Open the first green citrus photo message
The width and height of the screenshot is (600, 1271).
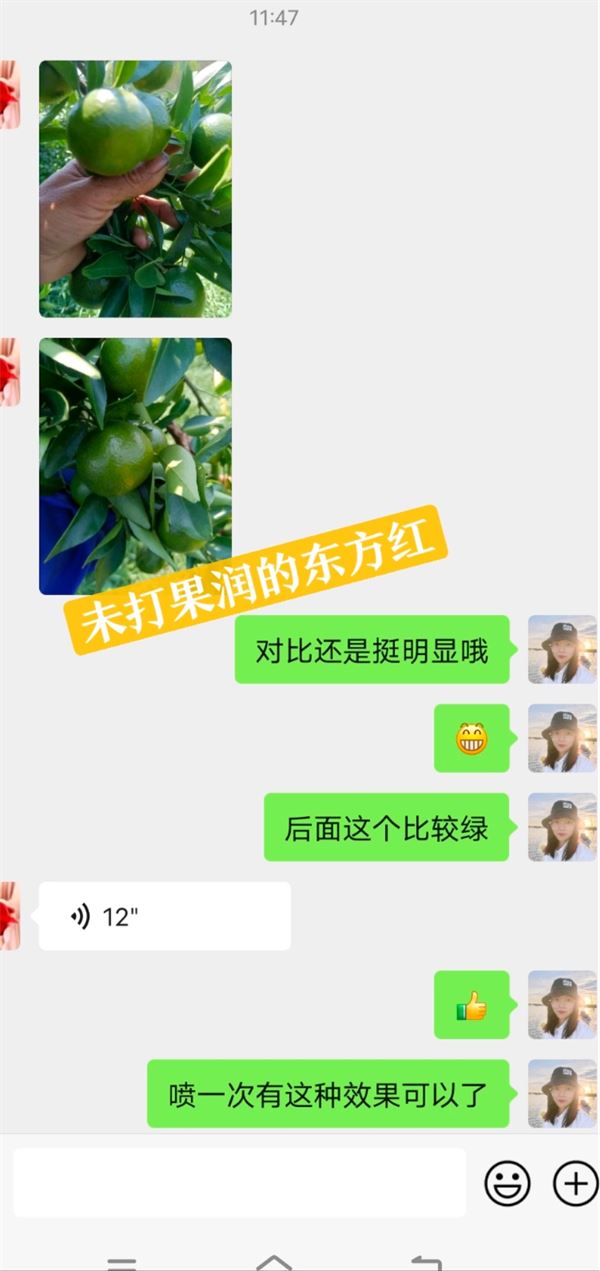pos(135,189)
